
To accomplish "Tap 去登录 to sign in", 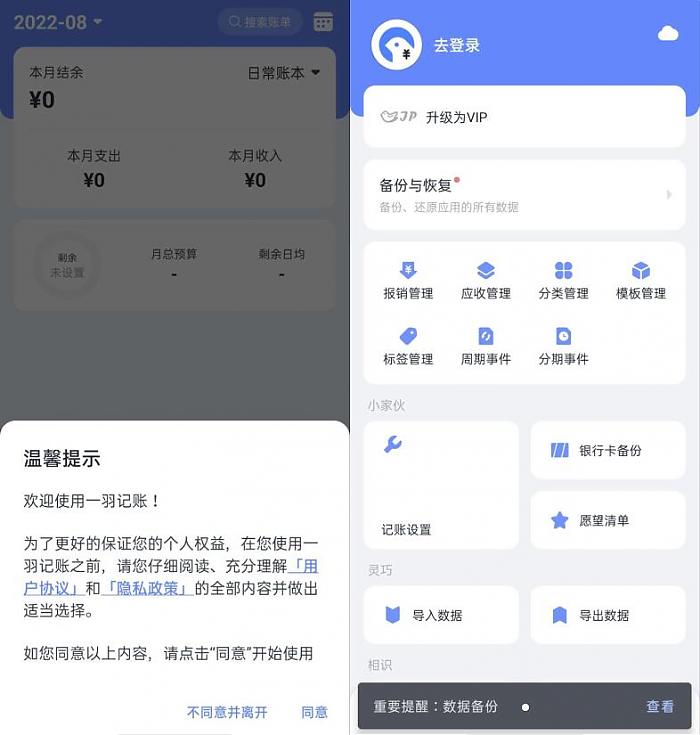I will coord(457,45).
